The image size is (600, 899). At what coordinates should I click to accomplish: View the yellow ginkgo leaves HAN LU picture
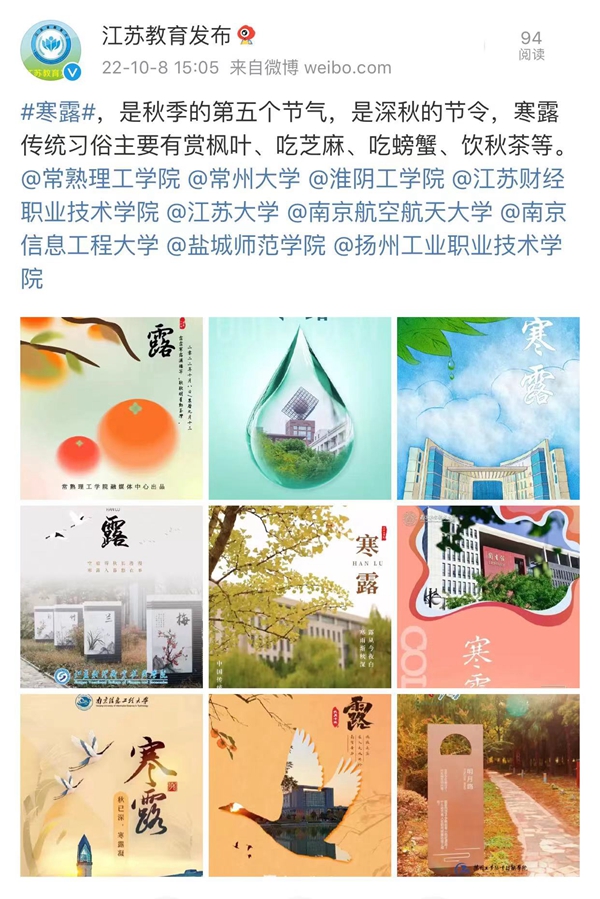pyautogui.click(x=299, y=596)
